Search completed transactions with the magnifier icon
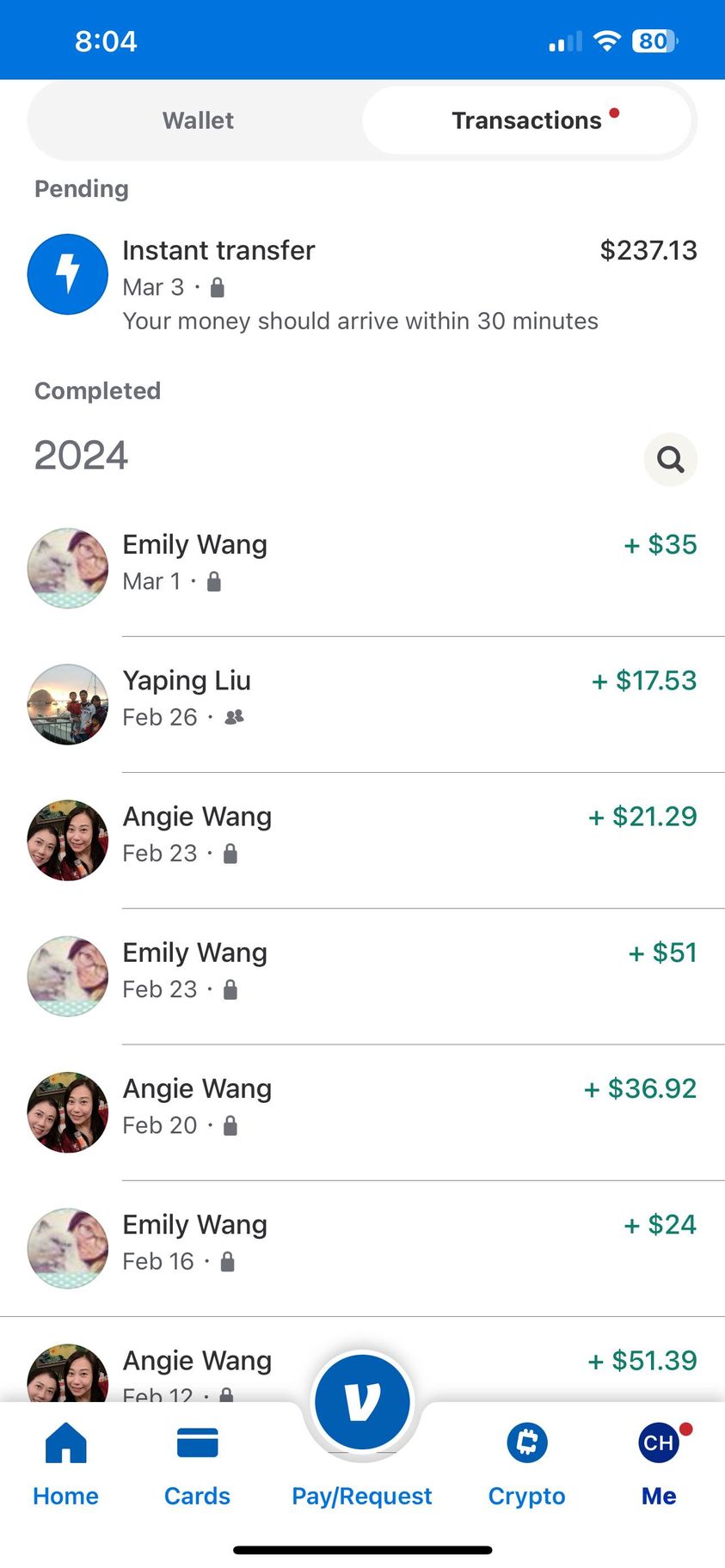The height and width of the screenshot is (1568, 725). (670, 460)
